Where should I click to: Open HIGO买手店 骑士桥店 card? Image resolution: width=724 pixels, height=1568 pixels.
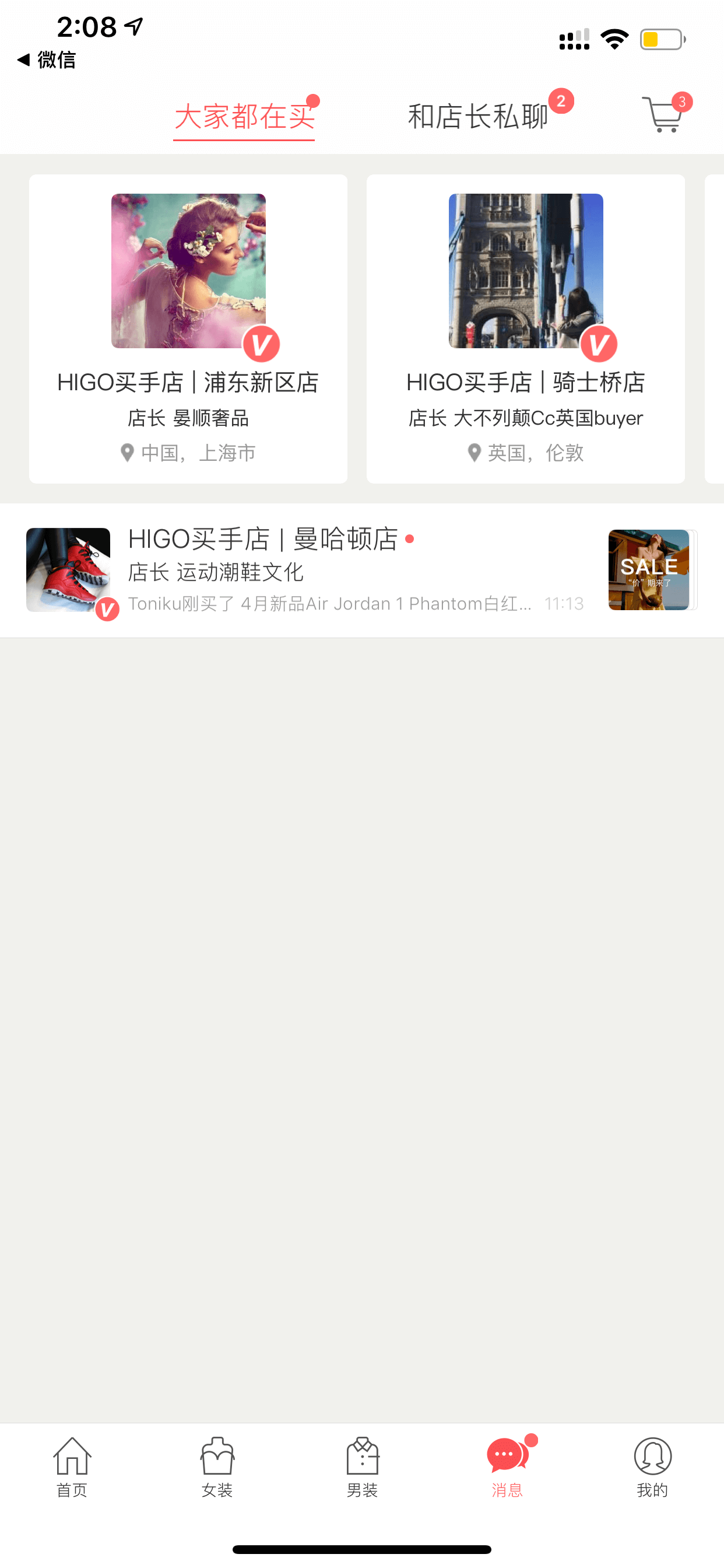526,328
